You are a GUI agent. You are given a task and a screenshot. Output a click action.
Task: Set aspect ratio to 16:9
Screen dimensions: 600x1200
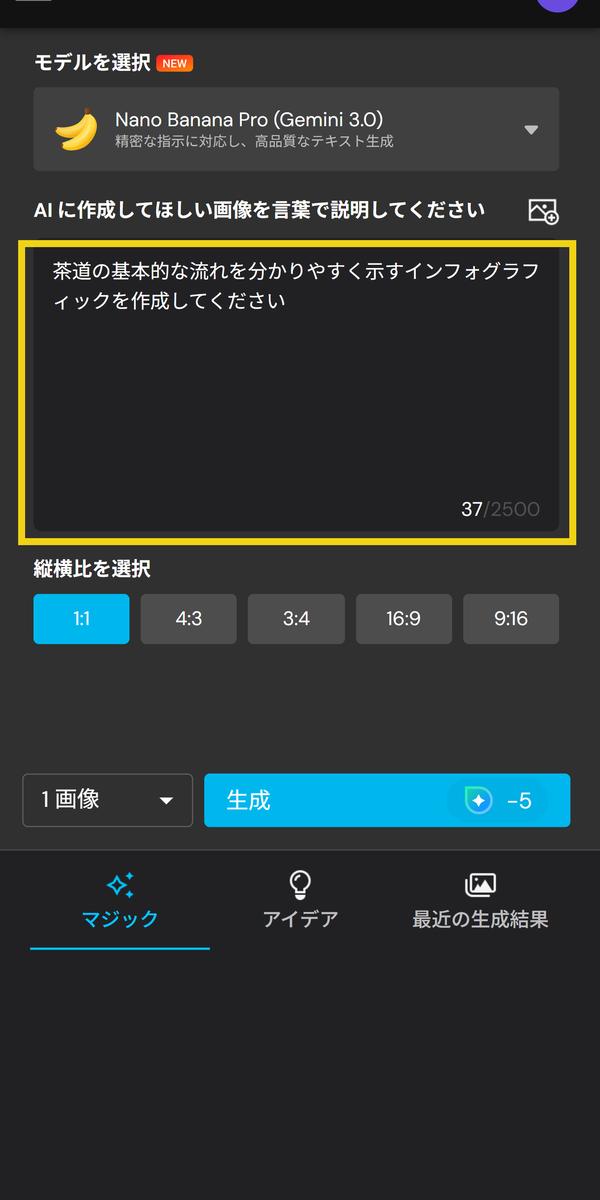click(x=403, y=619)
